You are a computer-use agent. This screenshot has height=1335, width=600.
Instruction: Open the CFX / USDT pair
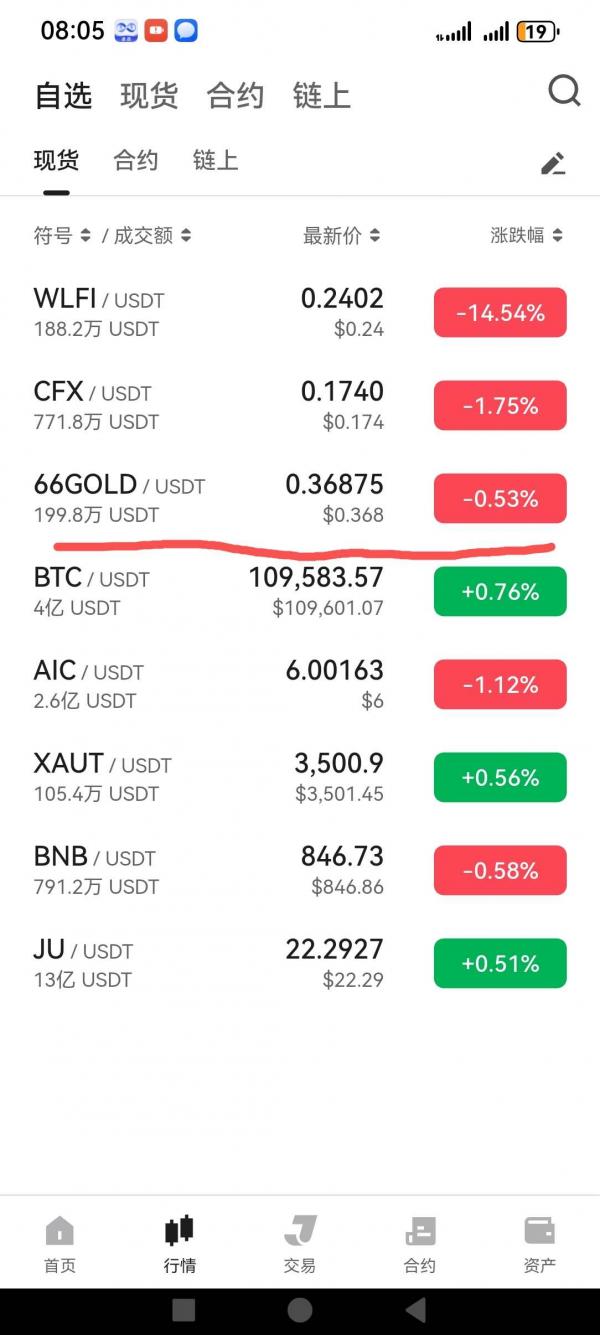coord(300,406)
